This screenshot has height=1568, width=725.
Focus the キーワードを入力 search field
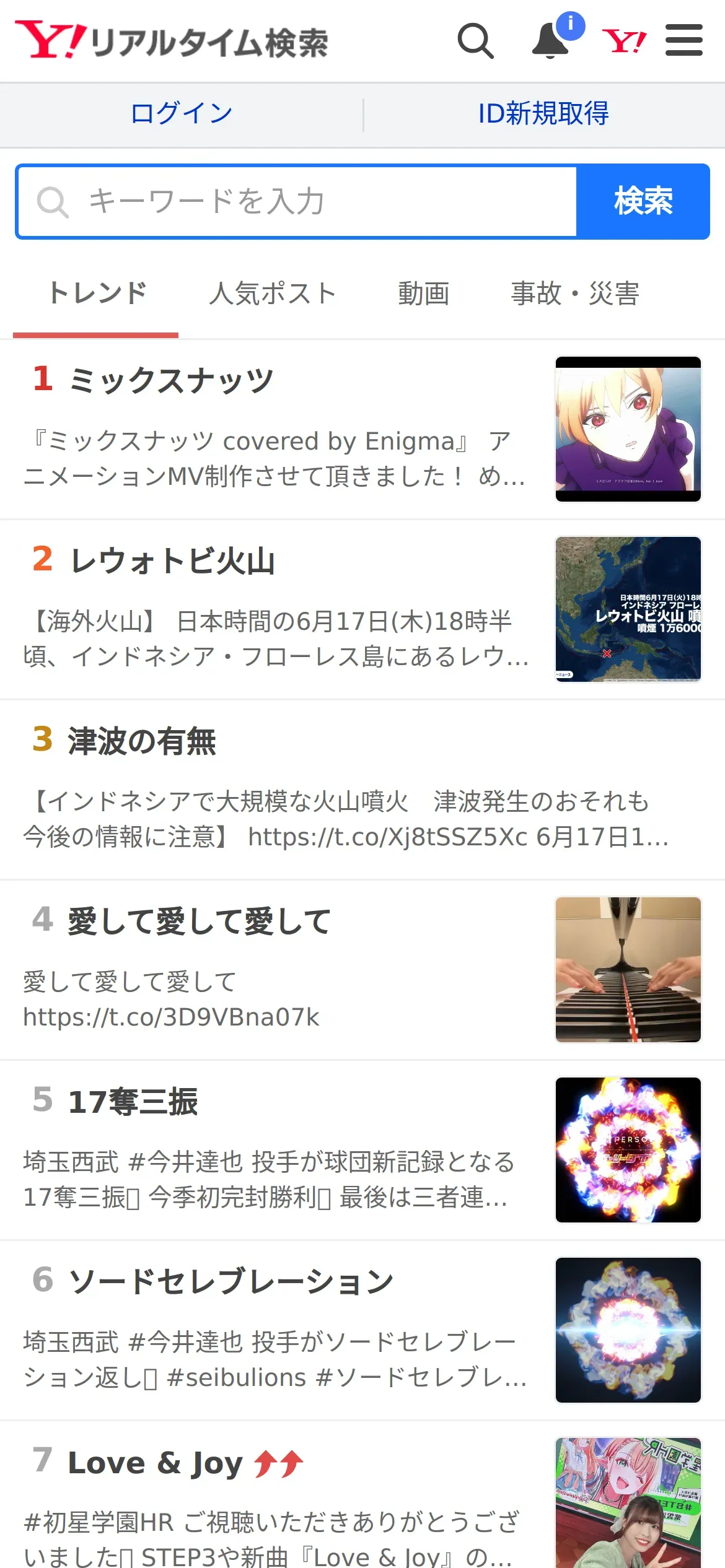297,202
